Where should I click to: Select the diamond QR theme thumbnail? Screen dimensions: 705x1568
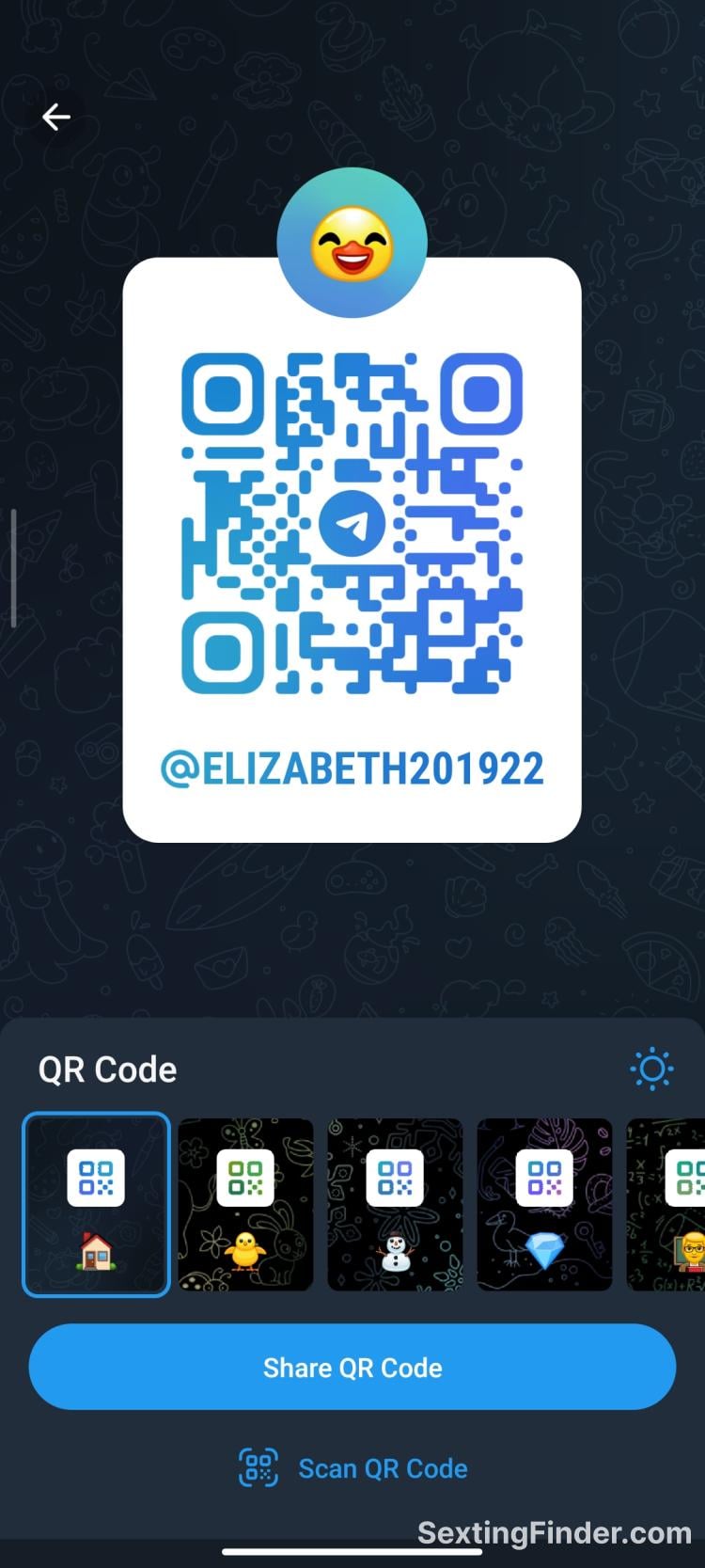(x=544, y=1205)
